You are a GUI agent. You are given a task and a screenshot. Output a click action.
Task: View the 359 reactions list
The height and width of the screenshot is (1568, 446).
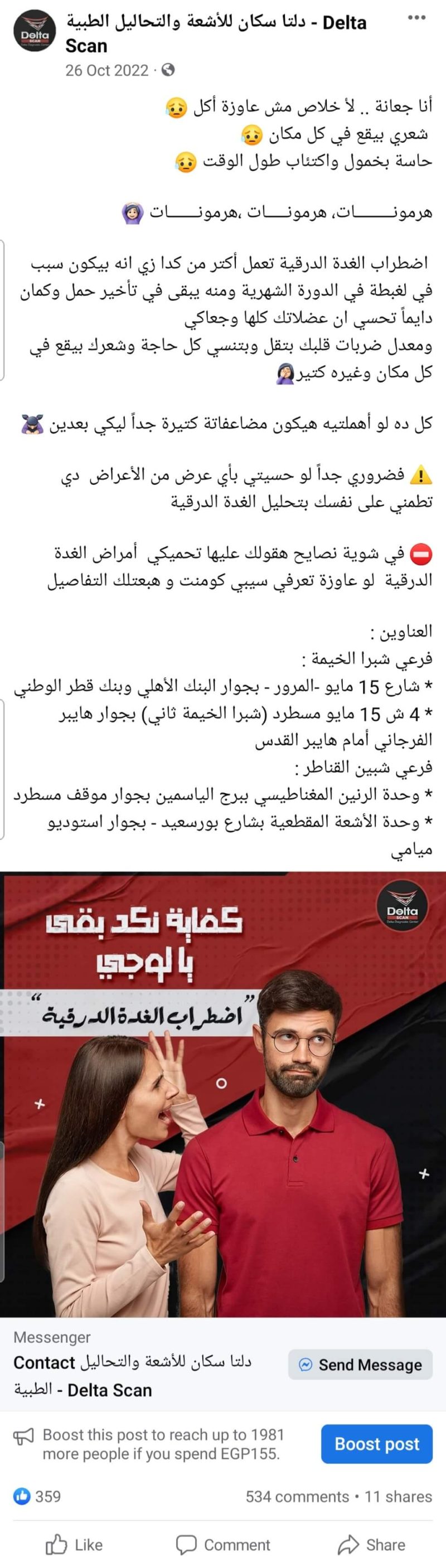click(37, 1497)
